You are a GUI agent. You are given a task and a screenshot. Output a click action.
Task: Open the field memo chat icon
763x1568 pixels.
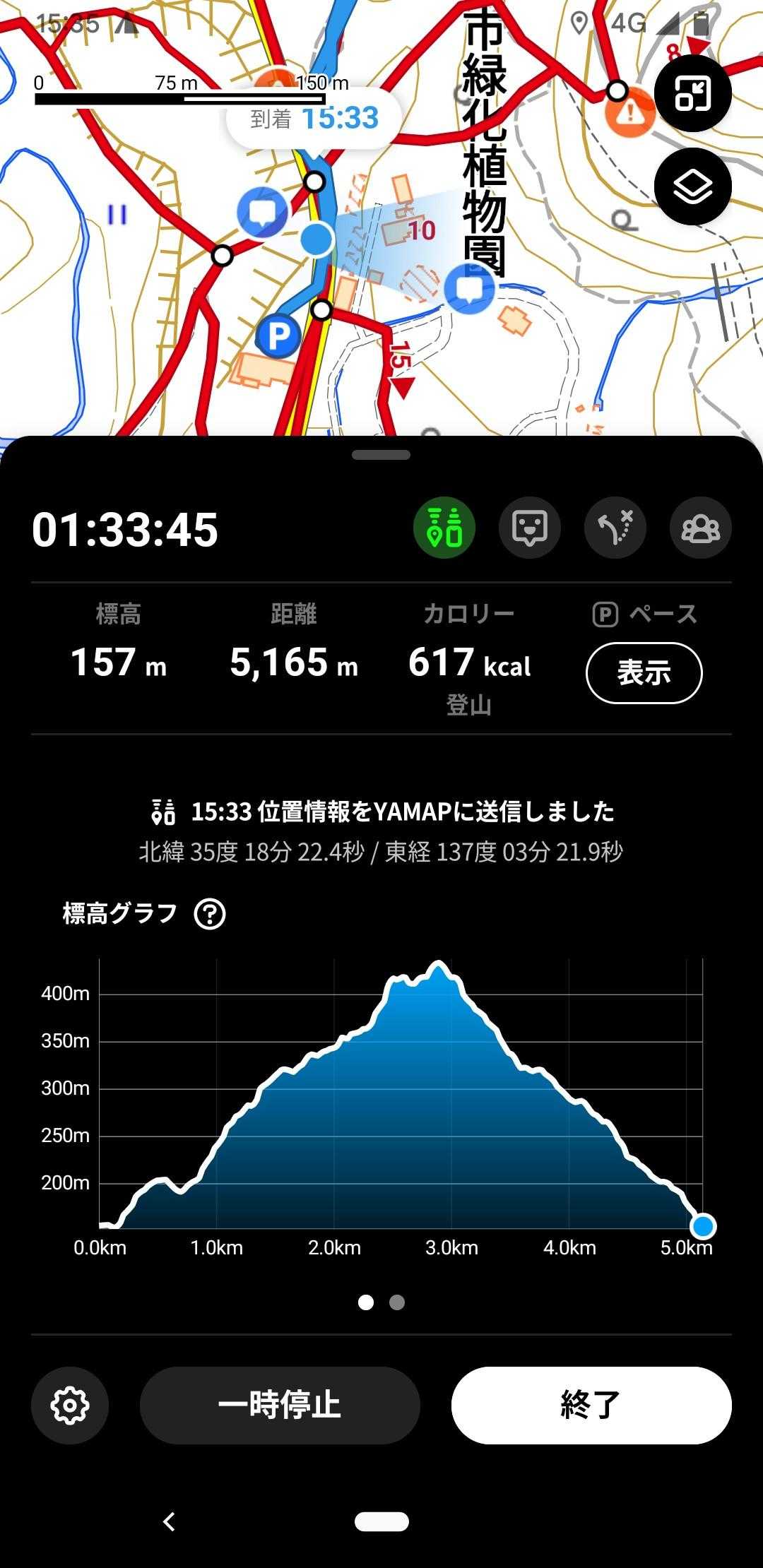pos(530,528)
